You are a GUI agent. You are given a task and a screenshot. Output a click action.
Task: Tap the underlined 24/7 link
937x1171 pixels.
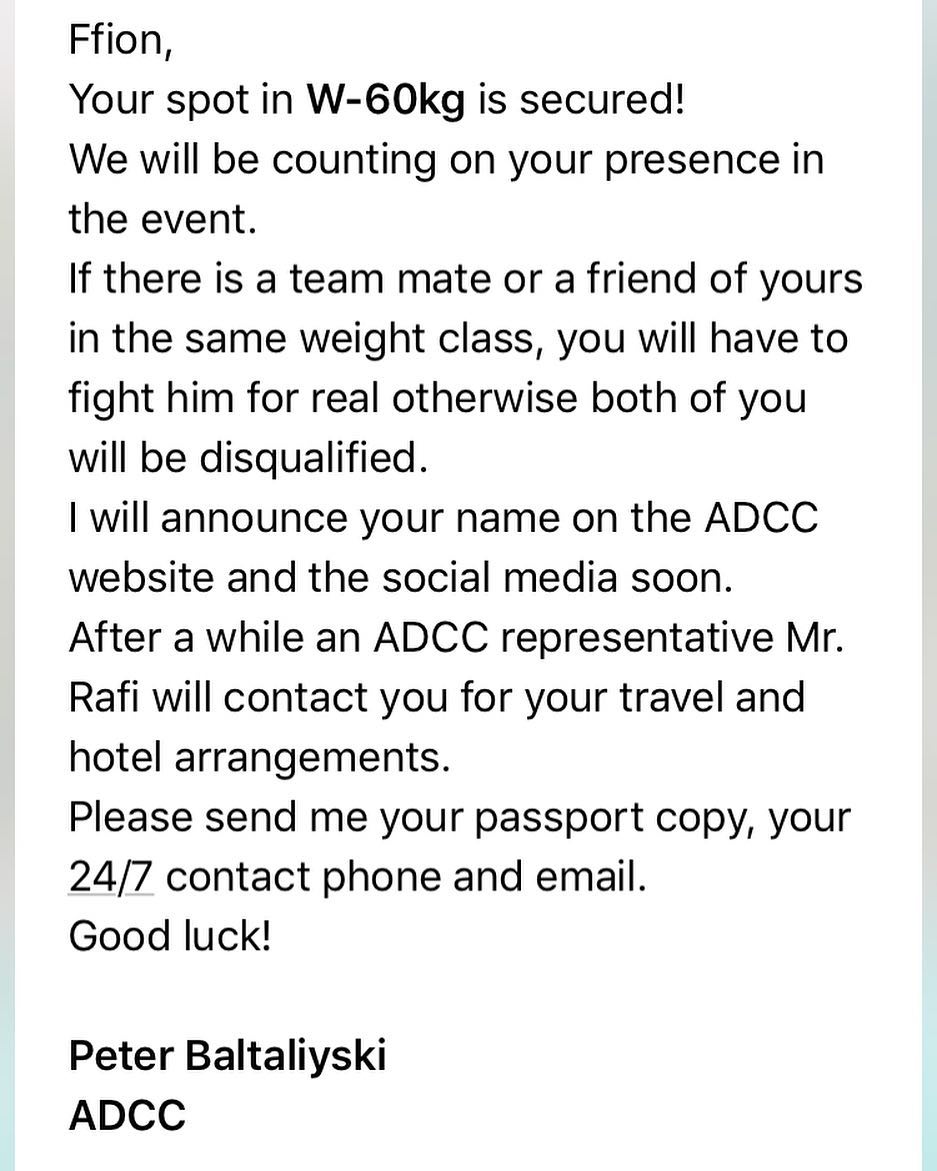pos(110,877)
